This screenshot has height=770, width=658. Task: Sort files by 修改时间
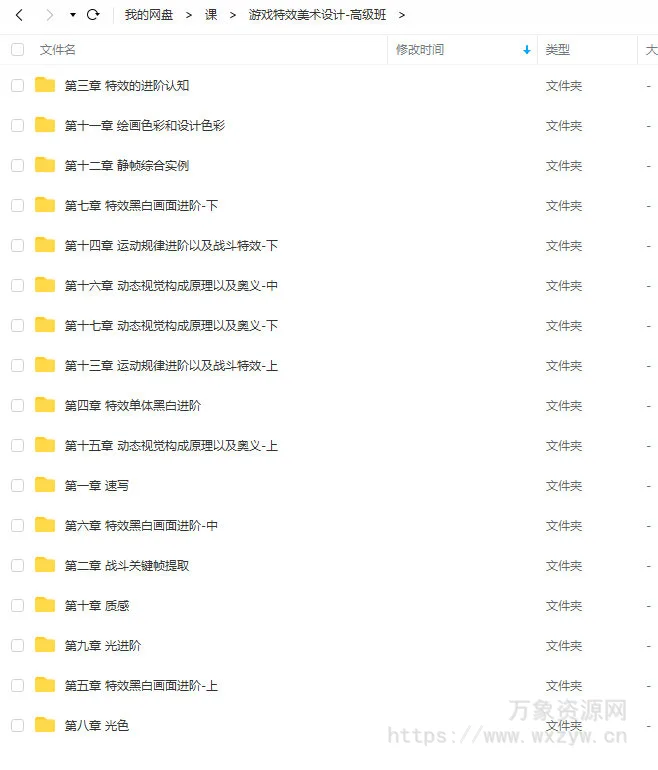point(420,49)
